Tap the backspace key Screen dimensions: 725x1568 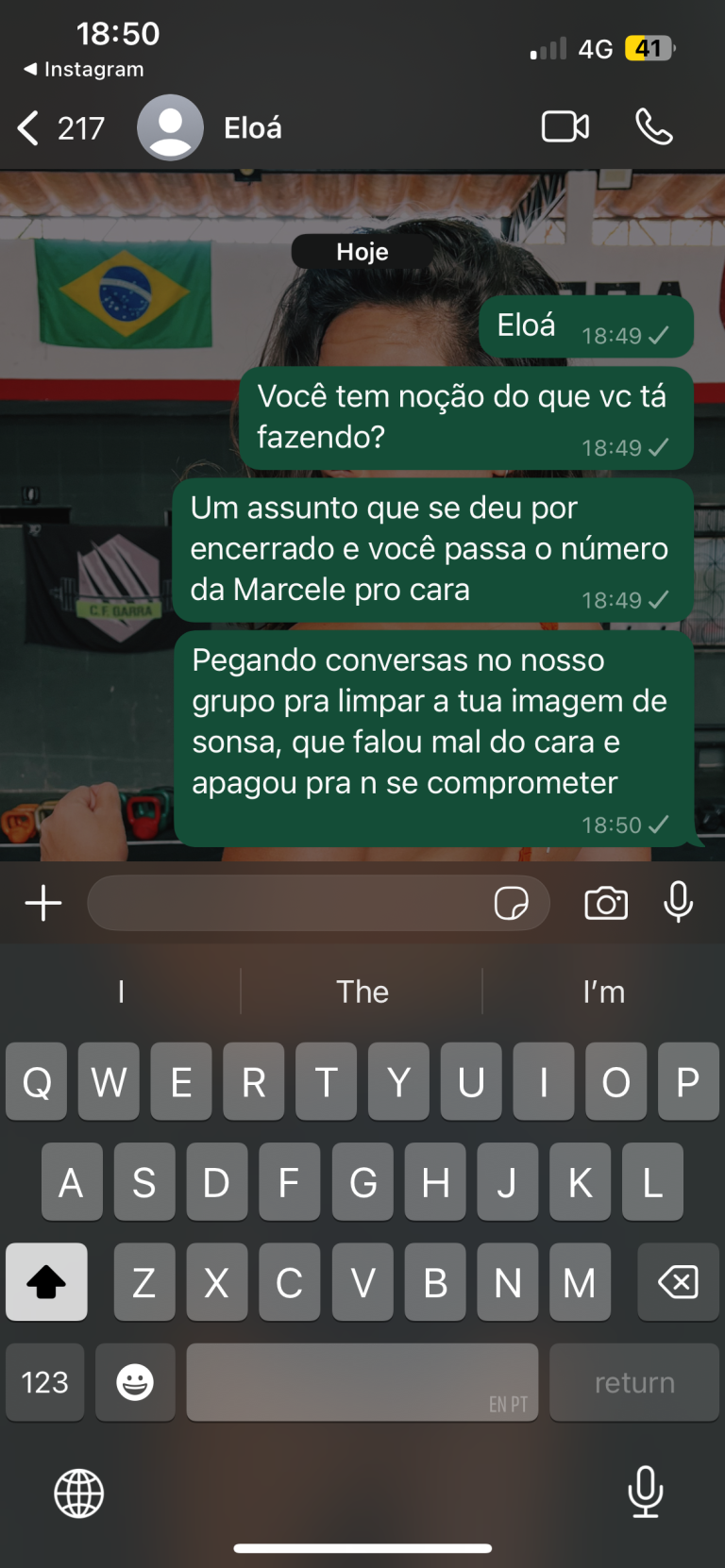678,1282
